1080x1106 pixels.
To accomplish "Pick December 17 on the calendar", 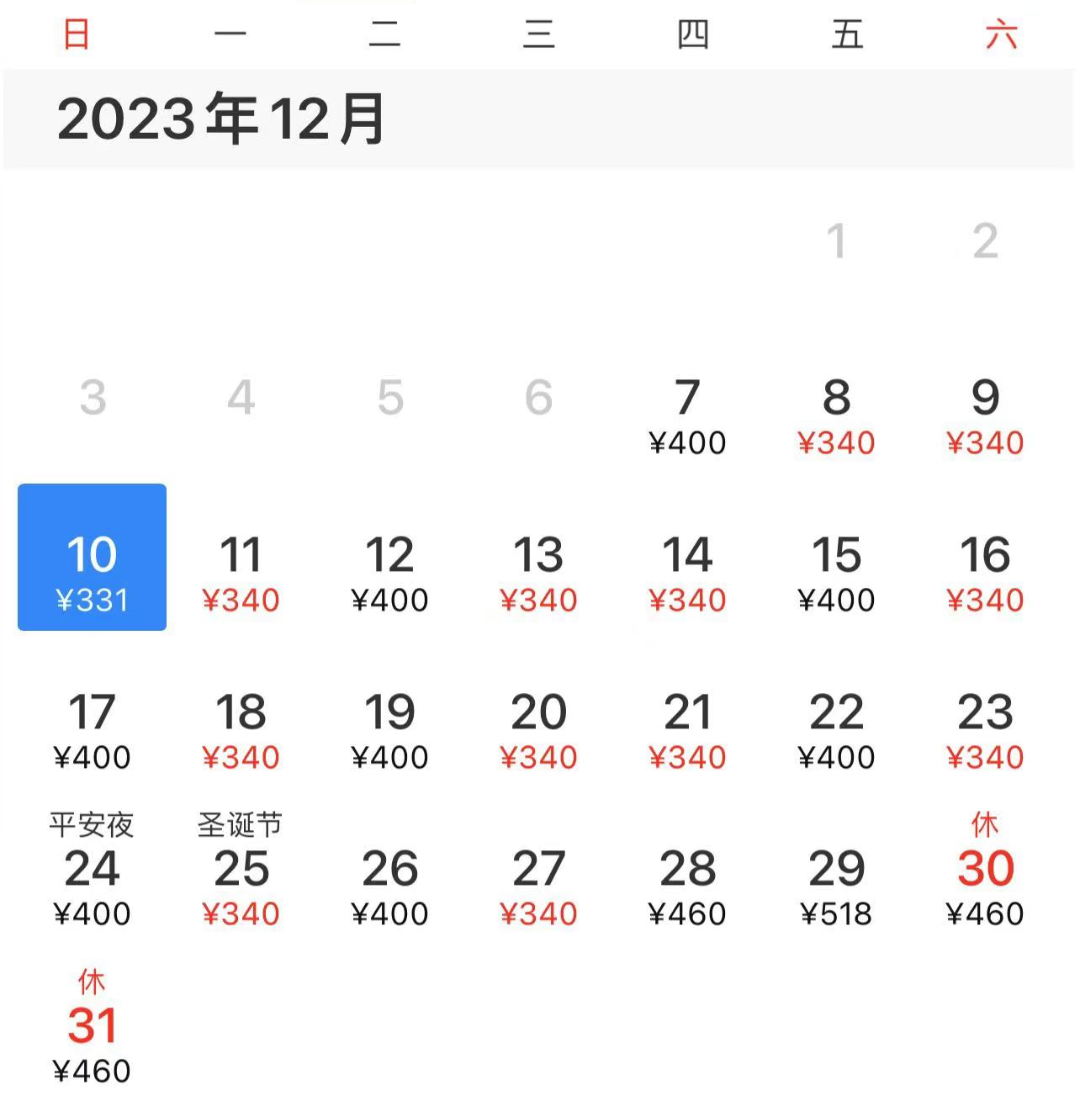I will pos(92,730).
